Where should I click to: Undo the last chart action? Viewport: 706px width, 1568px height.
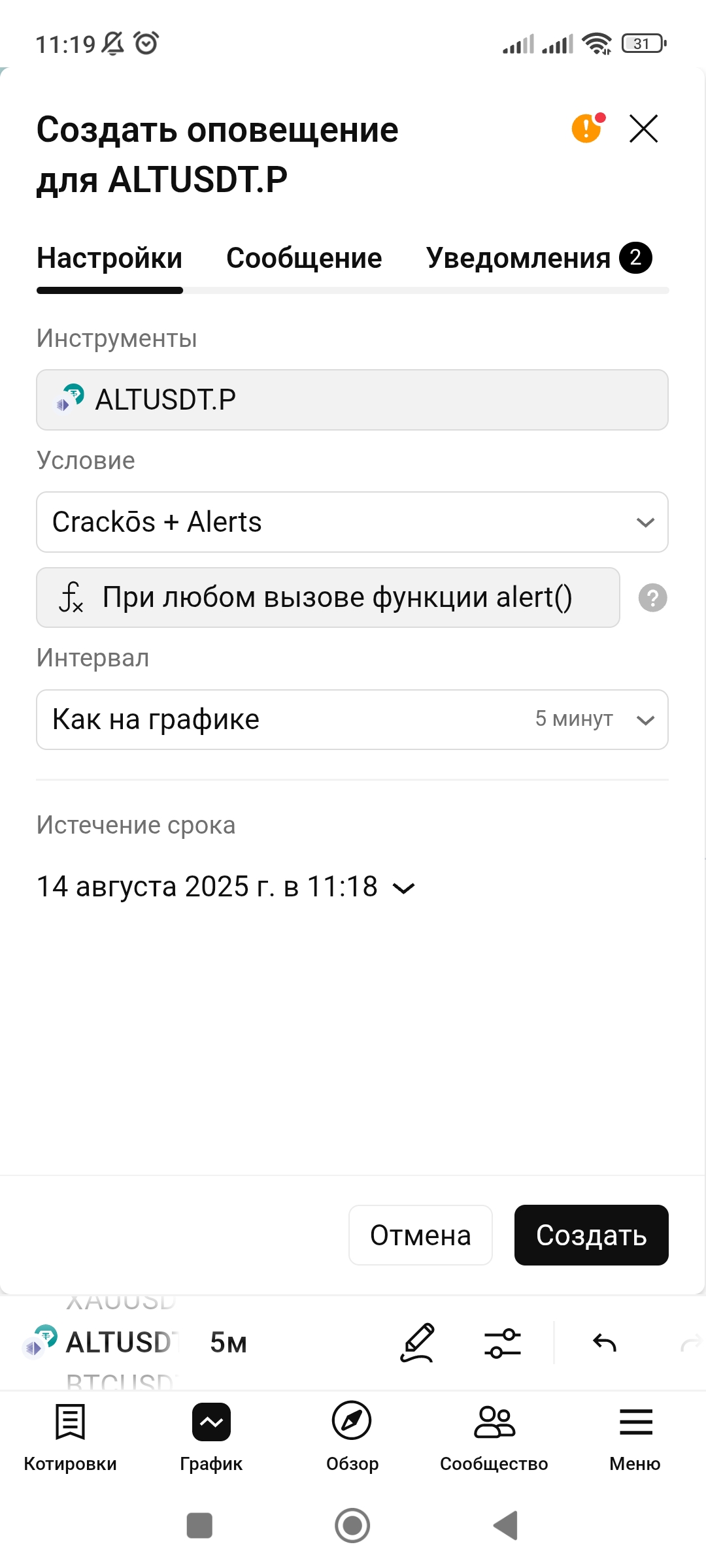coord(605,1343)
